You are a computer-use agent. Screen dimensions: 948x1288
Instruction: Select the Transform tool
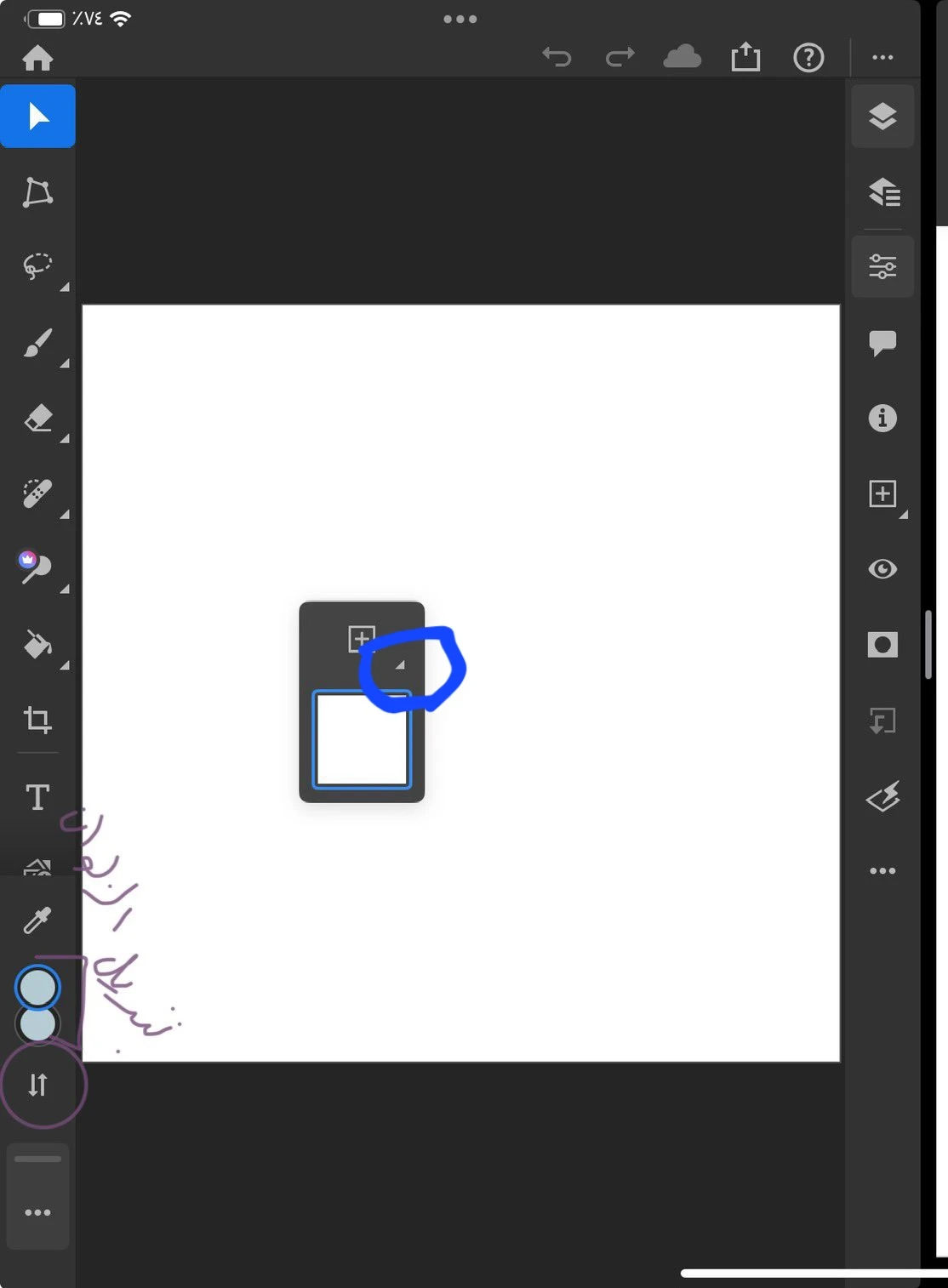(x=37, y=193)
